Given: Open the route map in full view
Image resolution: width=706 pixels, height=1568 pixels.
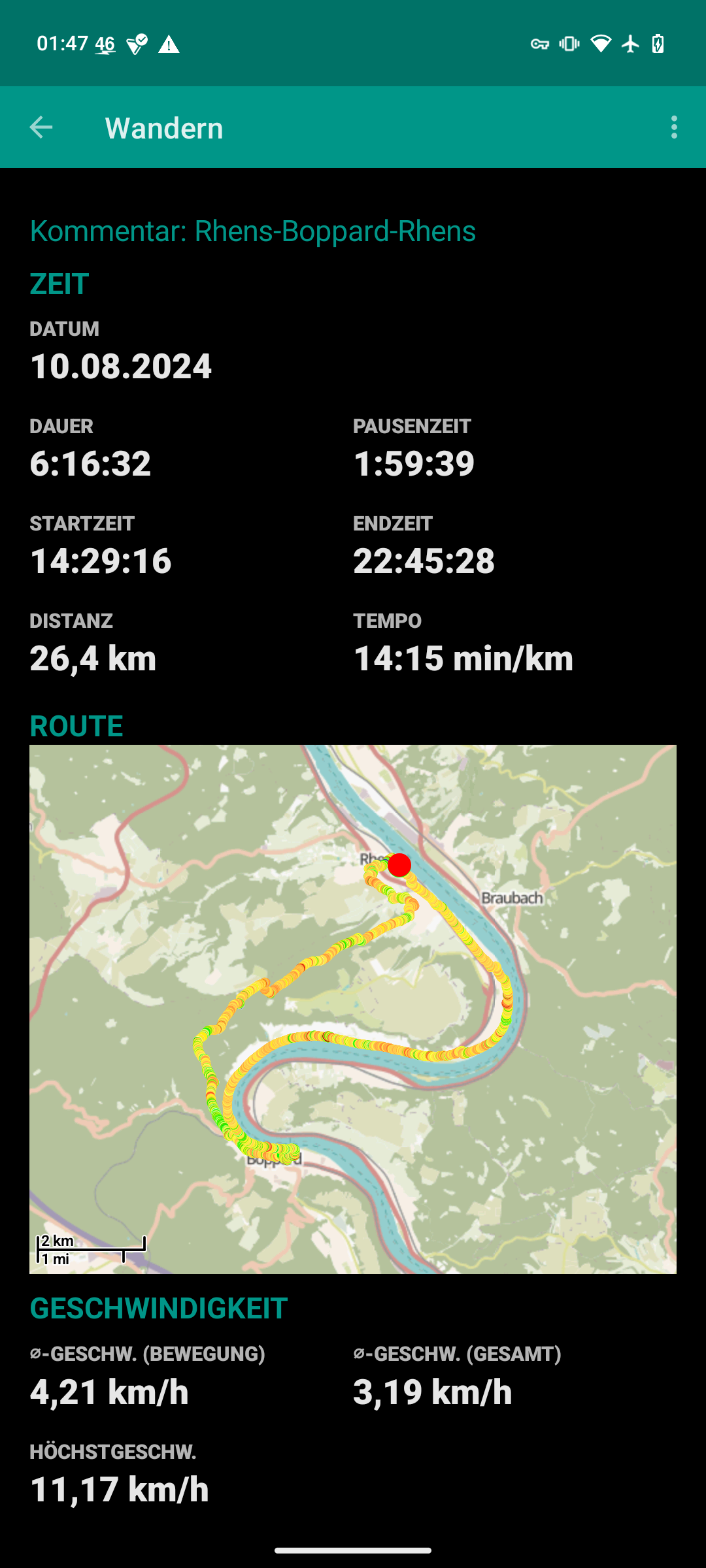Looking at the screenshot, I should click(353, 1009).
